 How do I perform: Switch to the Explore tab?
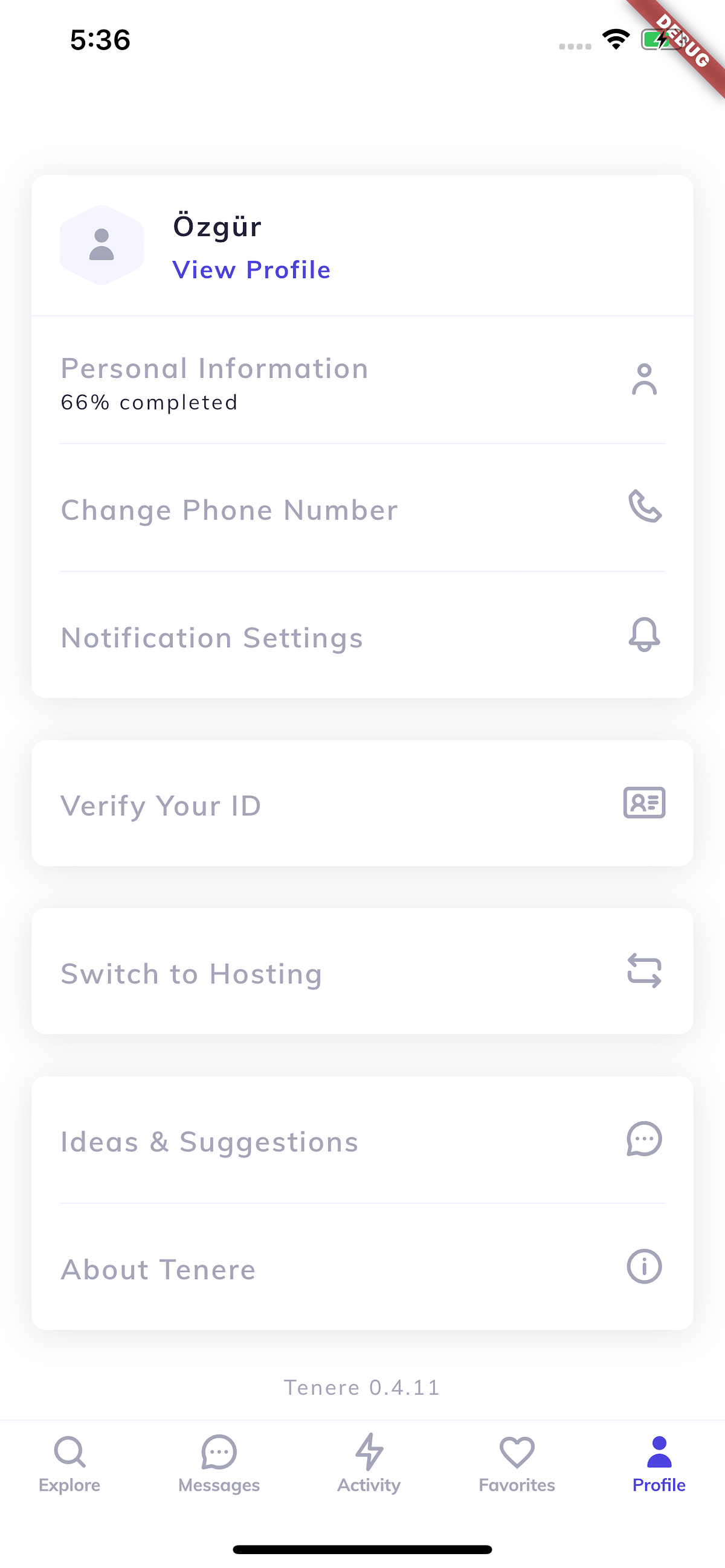[x=69, y=1467]
